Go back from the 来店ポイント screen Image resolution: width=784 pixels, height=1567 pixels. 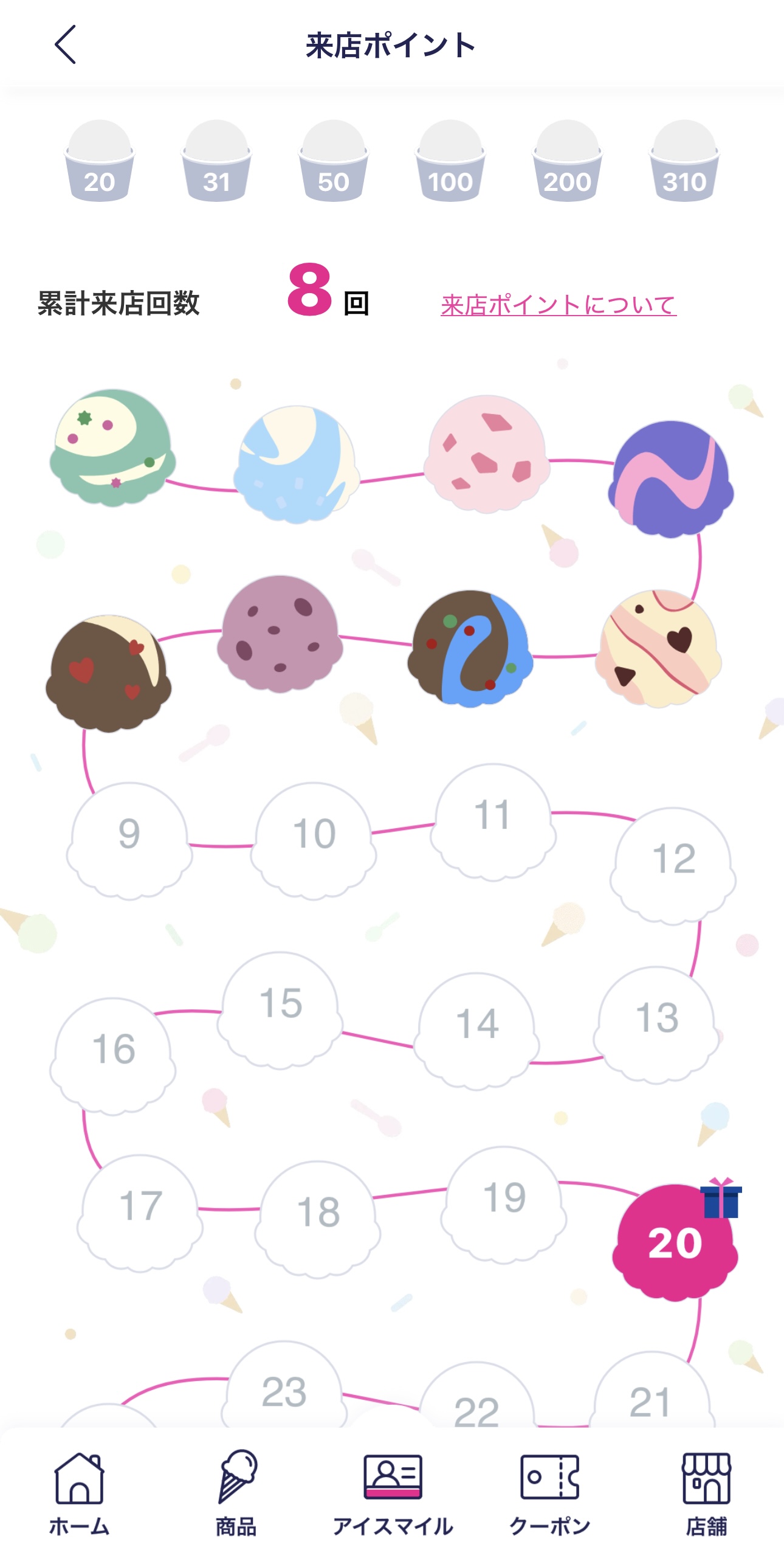pyautogui.click(x=66, y=45)
